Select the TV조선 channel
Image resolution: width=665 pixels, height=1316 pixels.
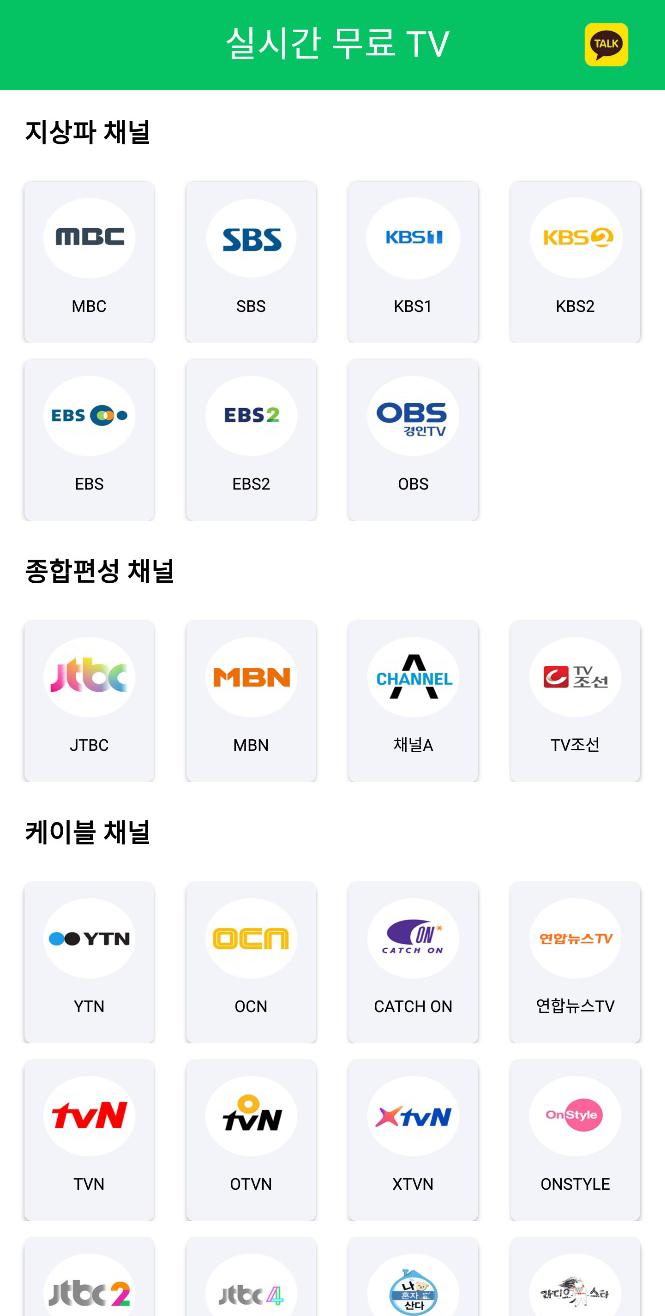(575, 700)
